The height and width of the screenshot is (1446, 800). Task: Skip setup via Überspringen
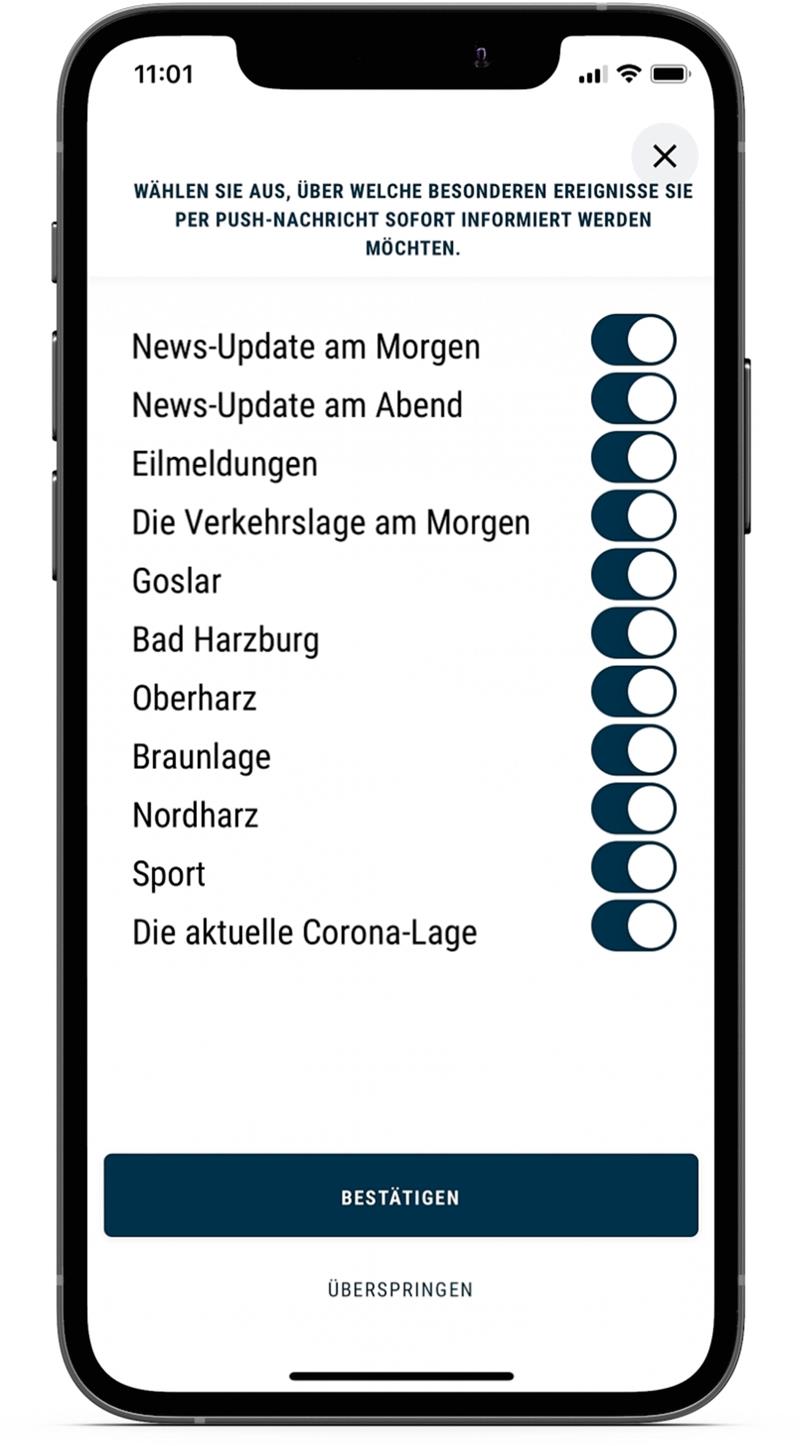(x=400, y=1290)
